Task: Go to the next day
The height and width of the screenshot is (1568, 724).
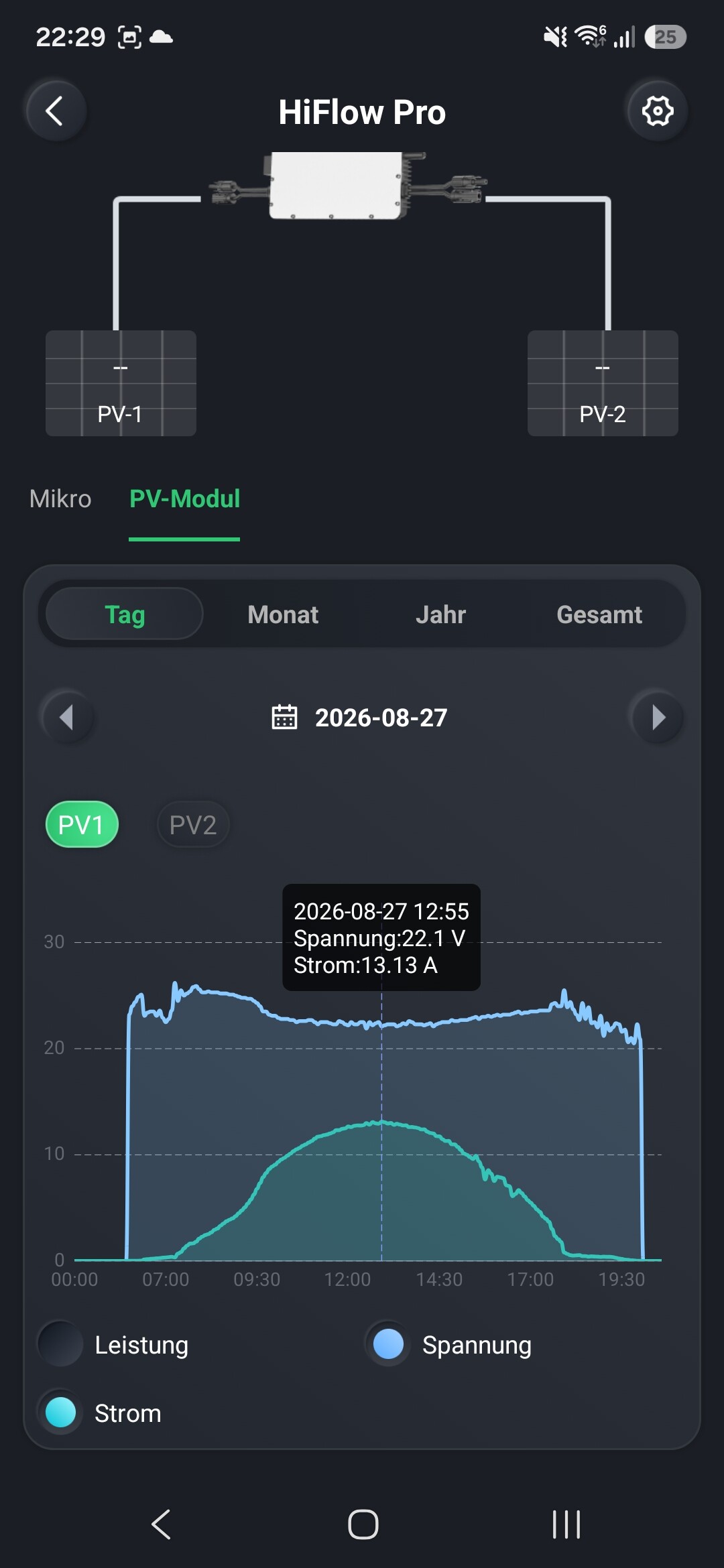Action: point(658,717)
